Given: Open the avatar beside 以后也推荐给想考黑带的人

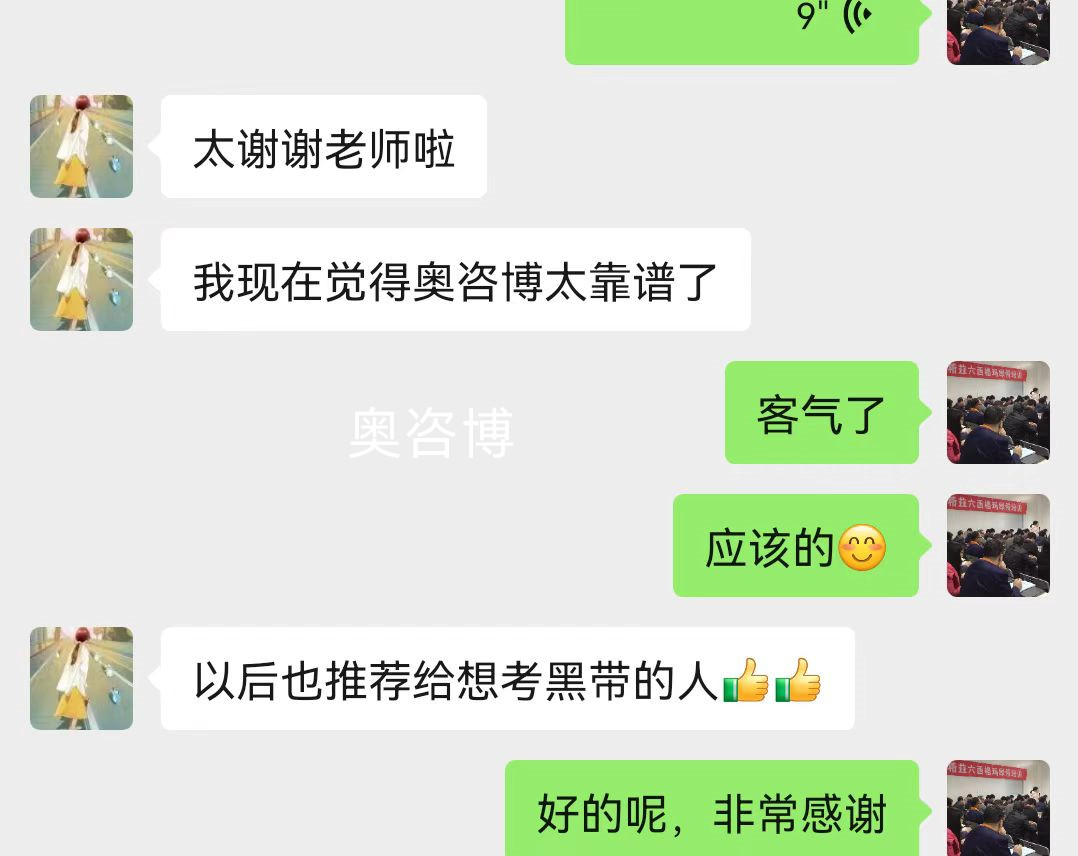Looking at the screenshot, I should 81,678.
